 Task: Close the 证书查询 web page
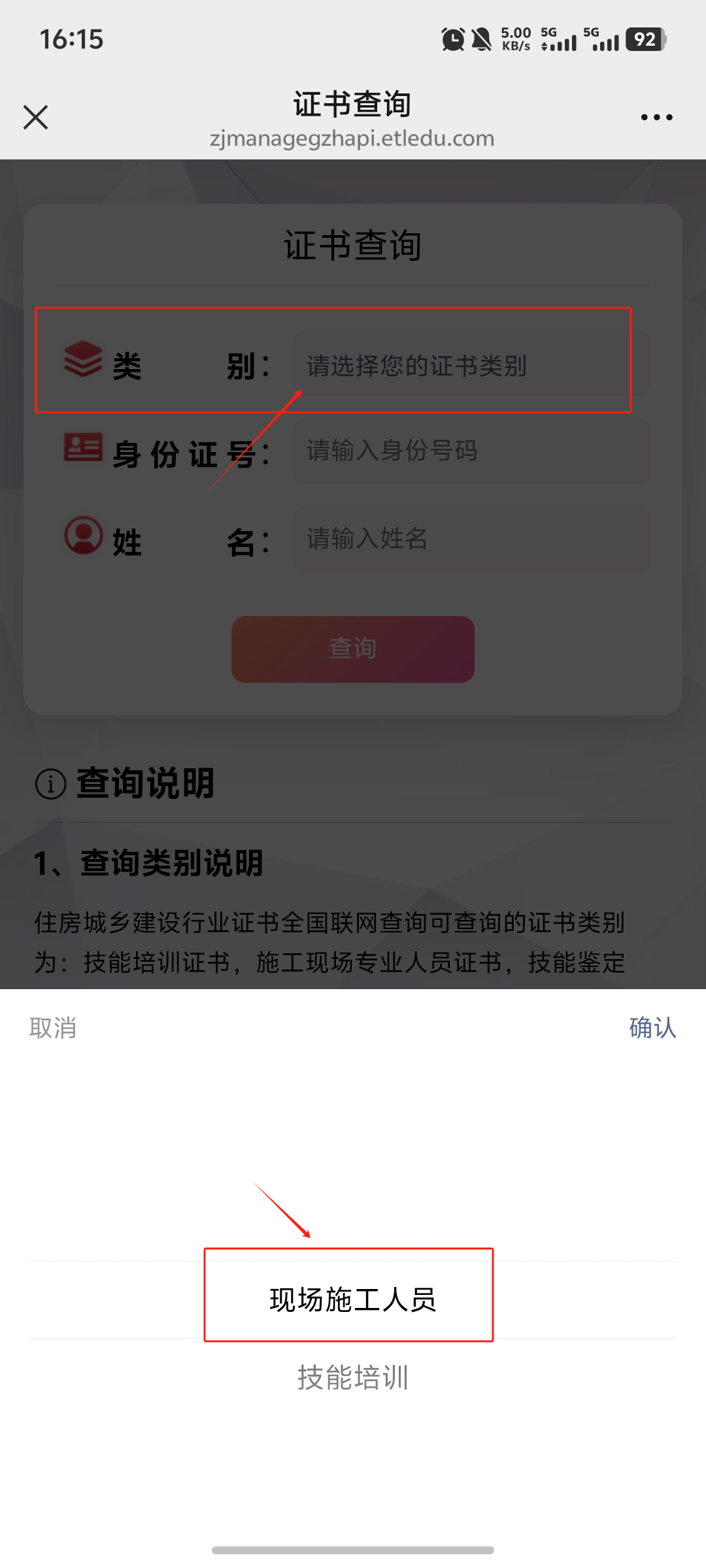pyautogui.click(x=36, y=118)
